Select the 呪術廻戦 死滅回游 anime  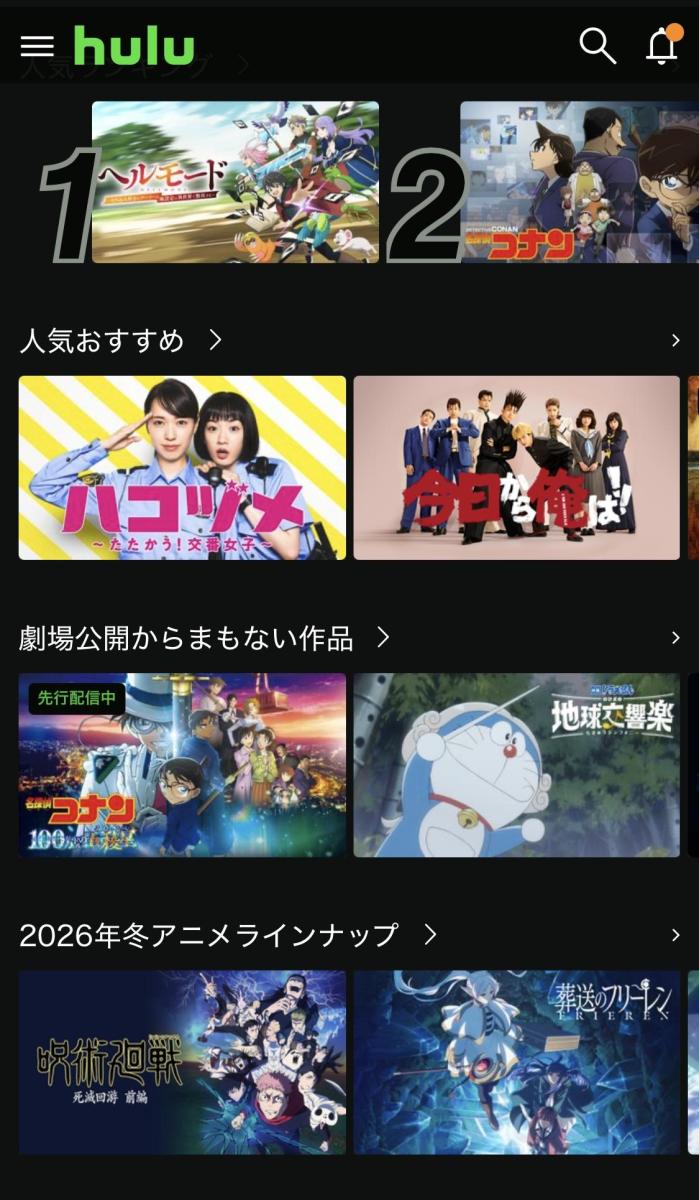182,1062
